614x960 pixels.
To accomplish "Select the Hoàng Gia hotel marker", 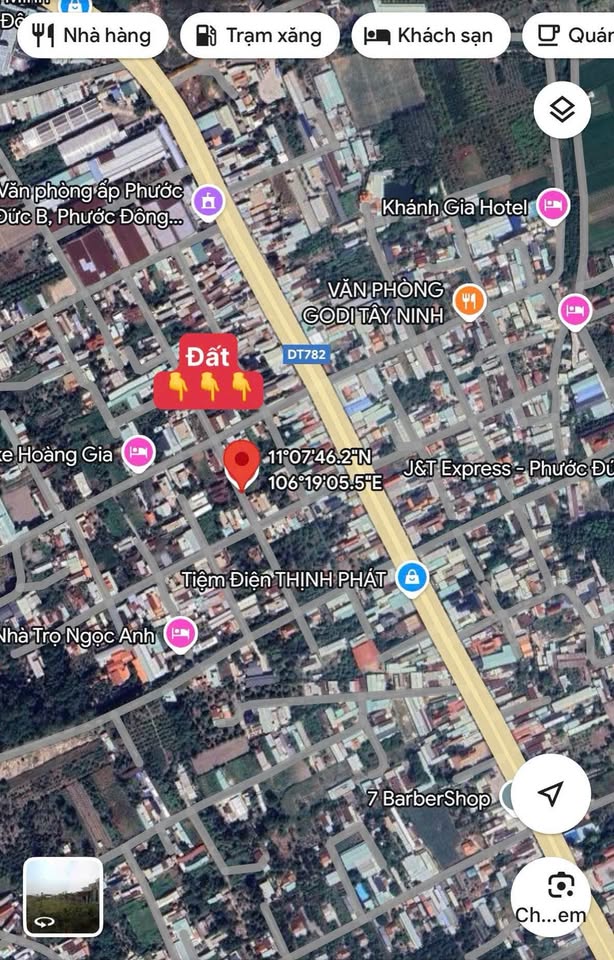I will point(138,454).
